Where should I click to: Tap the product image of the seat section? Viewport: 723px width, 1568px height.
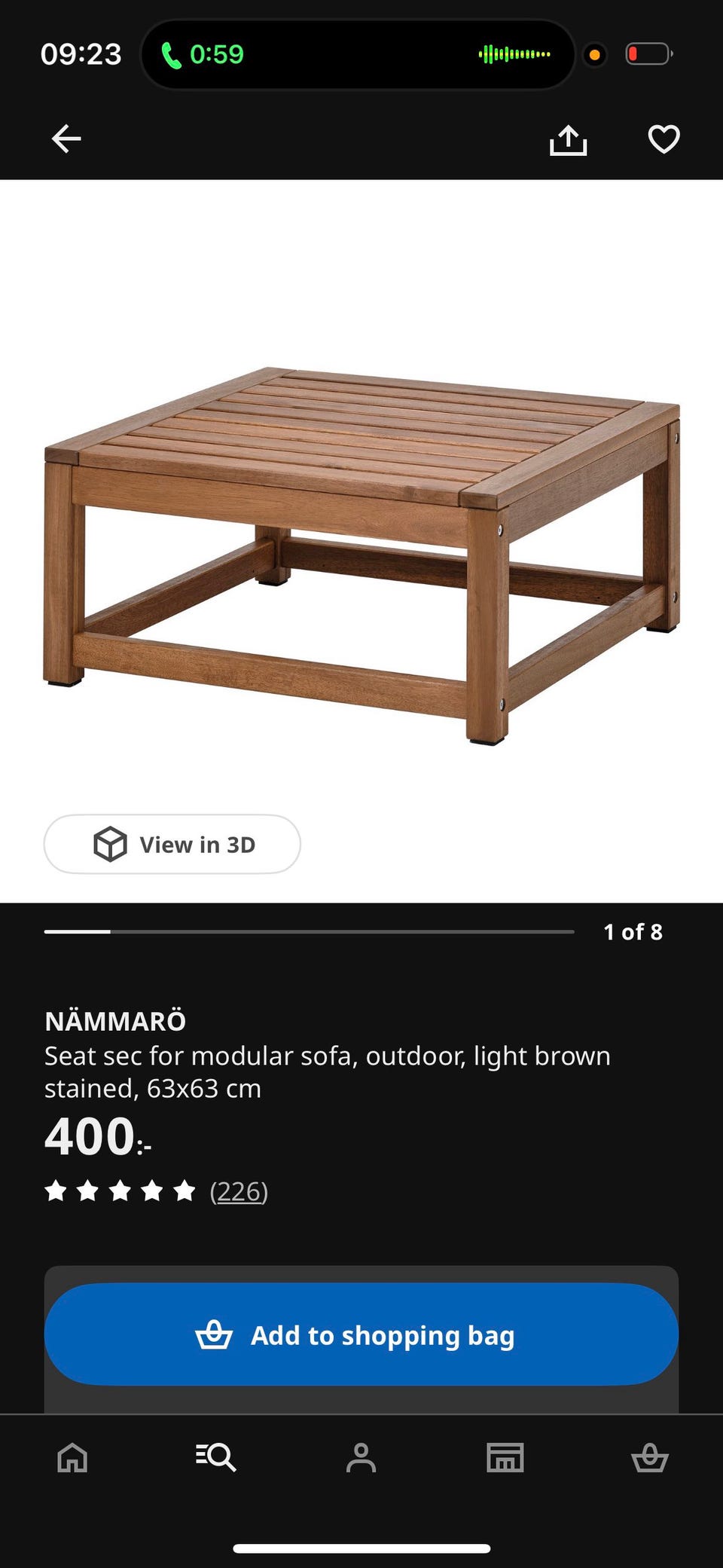click(361, 555)
